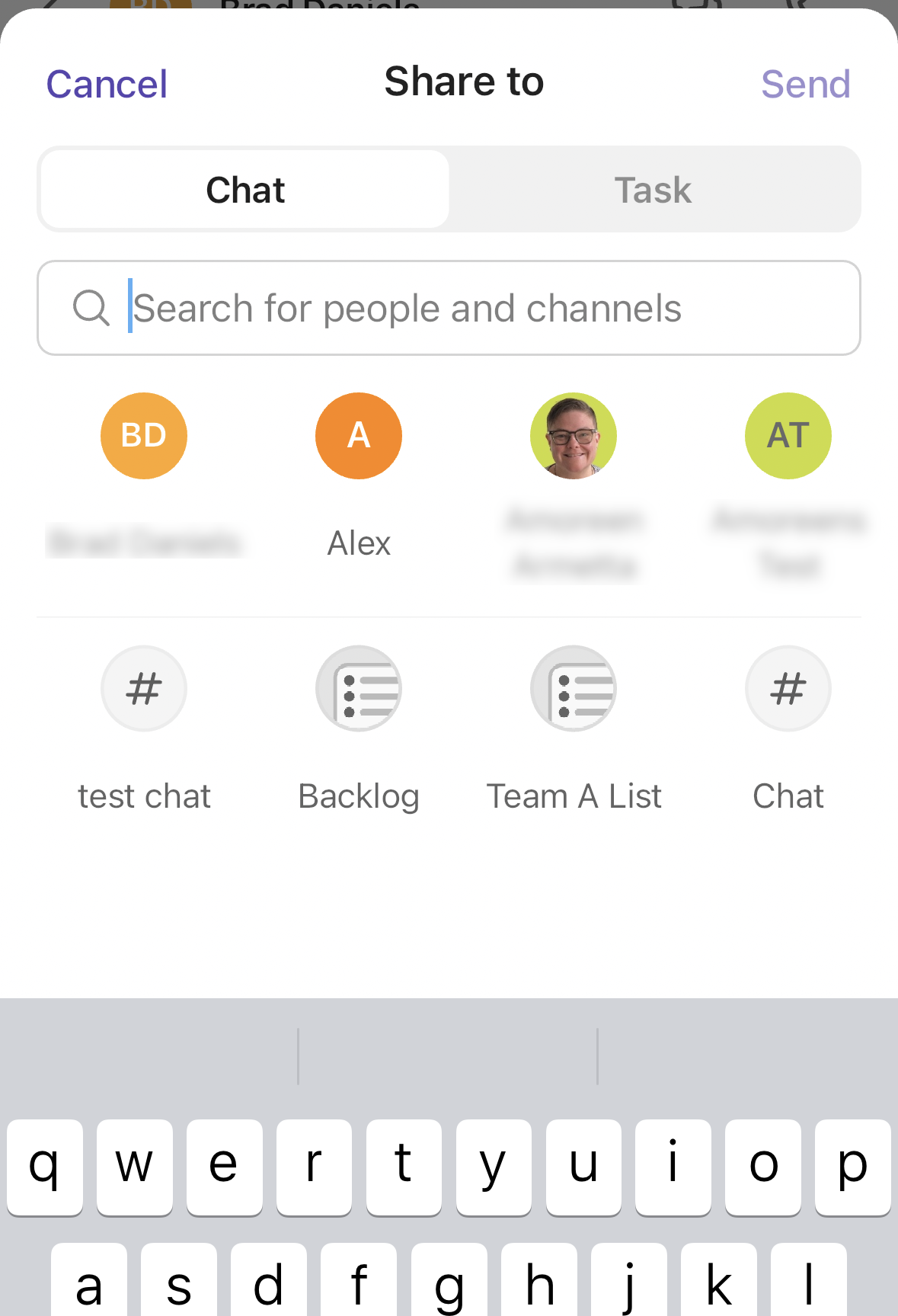898x1316 pixels.
Task: Select the BD contact avatar
Action: (x=144, y=436)
